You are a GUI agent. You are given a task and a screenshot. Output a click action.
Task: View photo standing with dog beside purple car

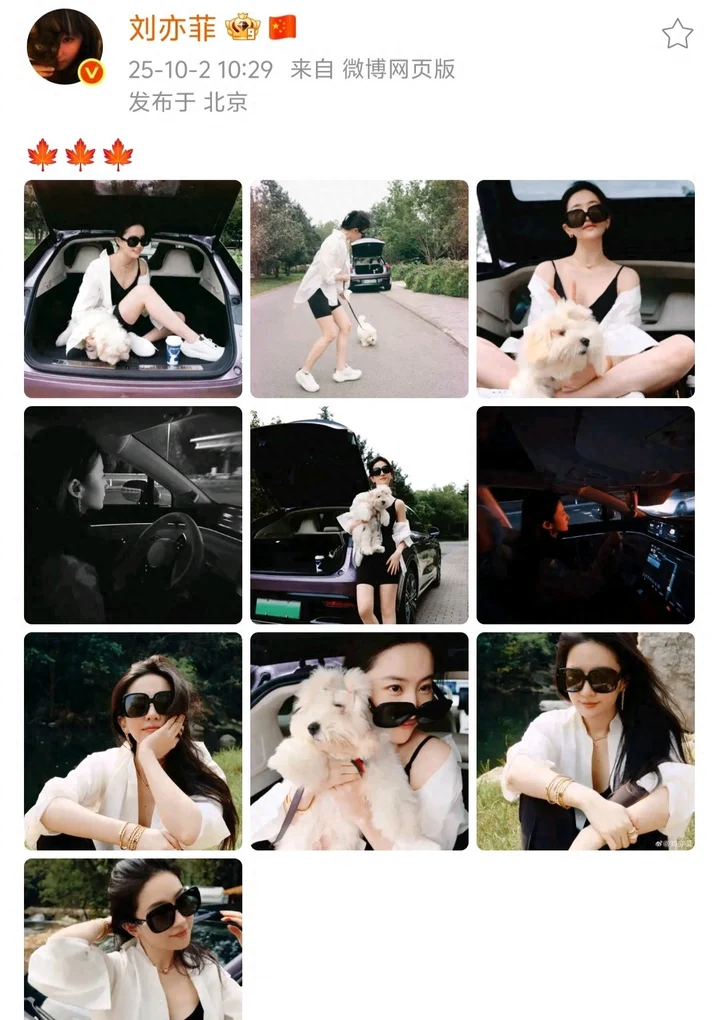pos(359,515)
